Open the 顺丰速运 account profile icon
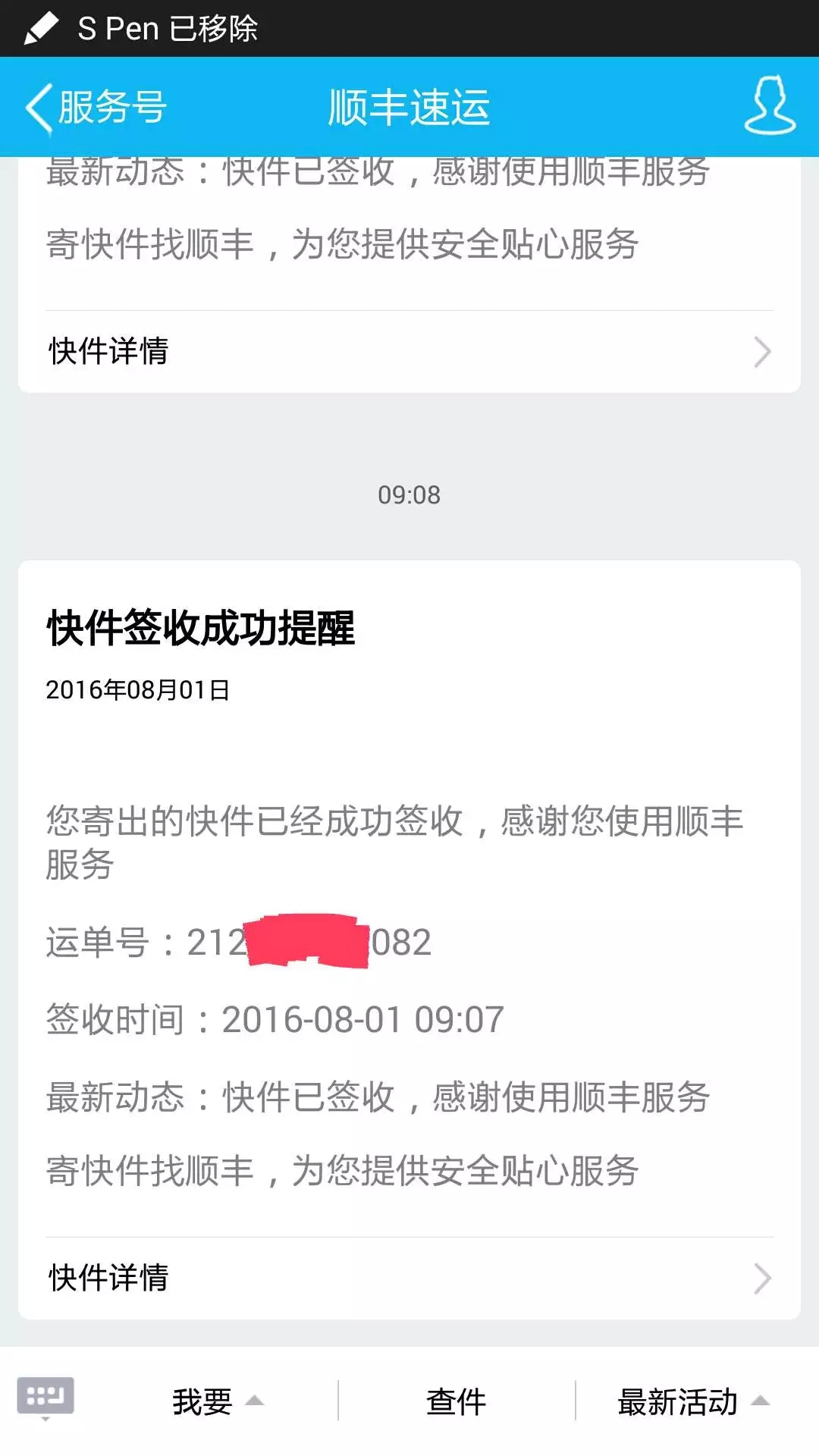 click(x=769, y=106)
